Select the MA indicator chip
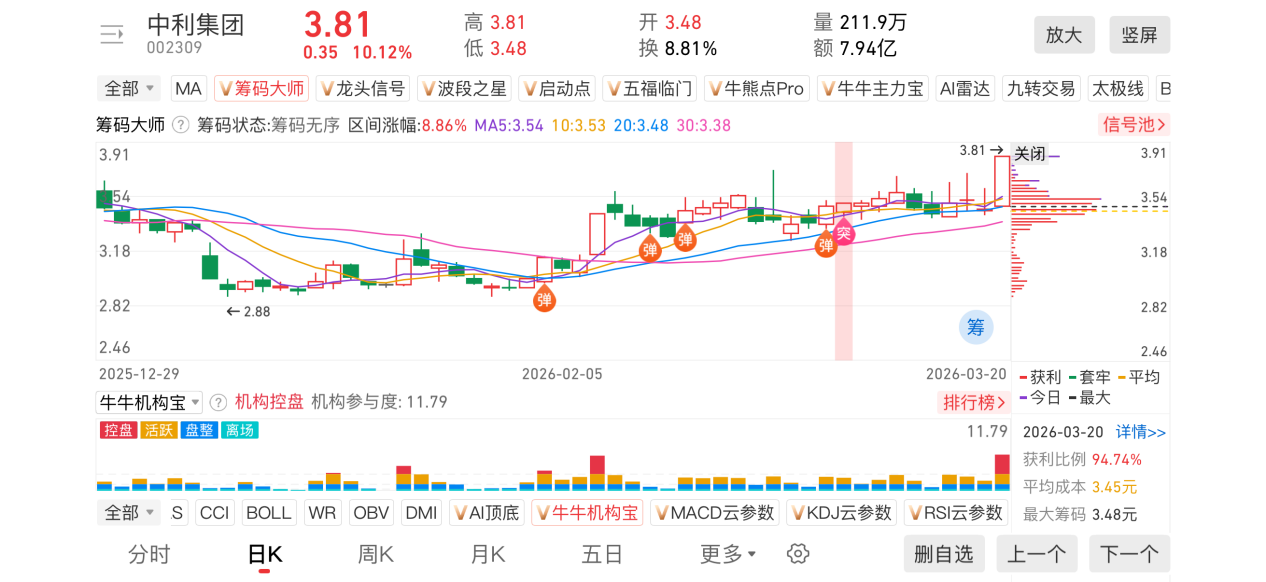The image size is (1266, 582). tap(188, 89)
